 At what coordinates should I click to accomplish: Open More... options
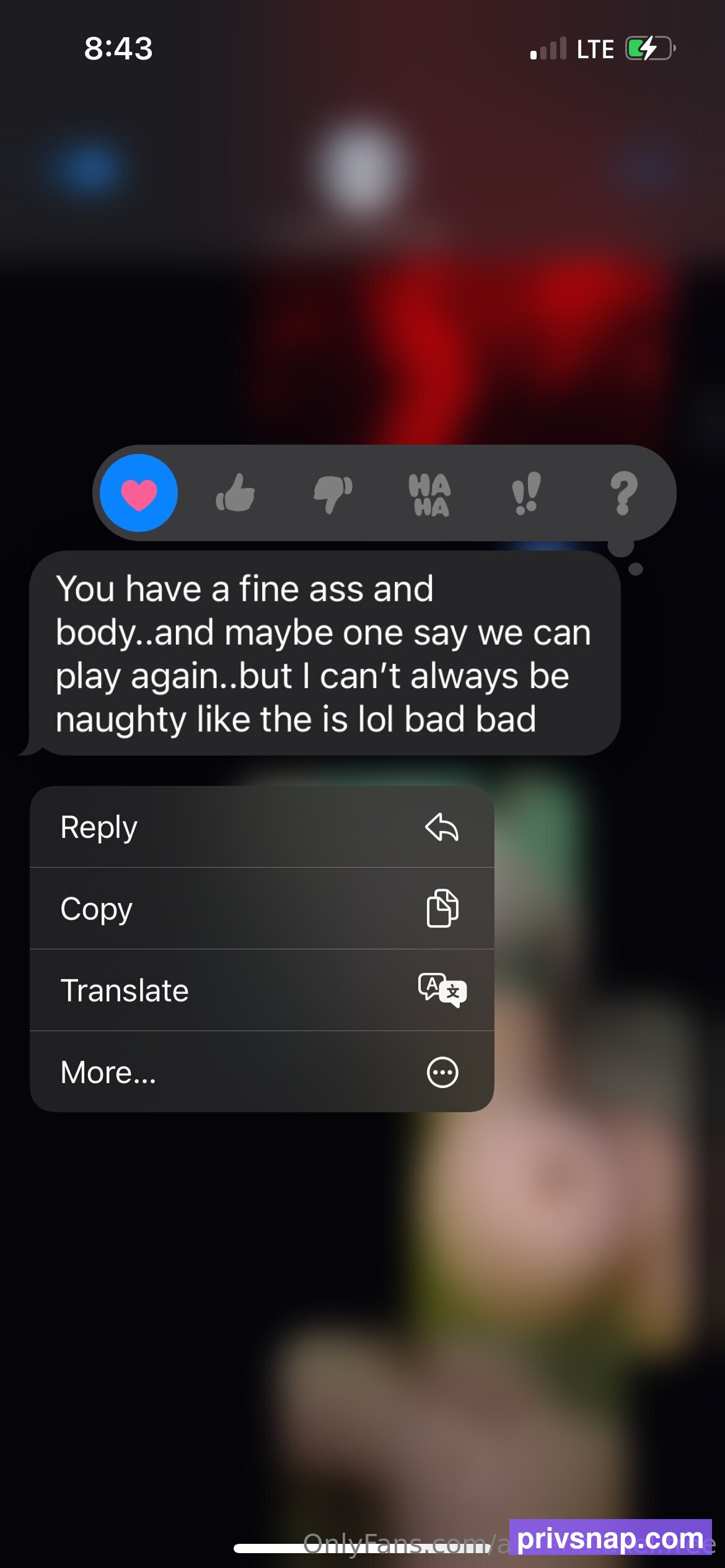[262, 1072]
